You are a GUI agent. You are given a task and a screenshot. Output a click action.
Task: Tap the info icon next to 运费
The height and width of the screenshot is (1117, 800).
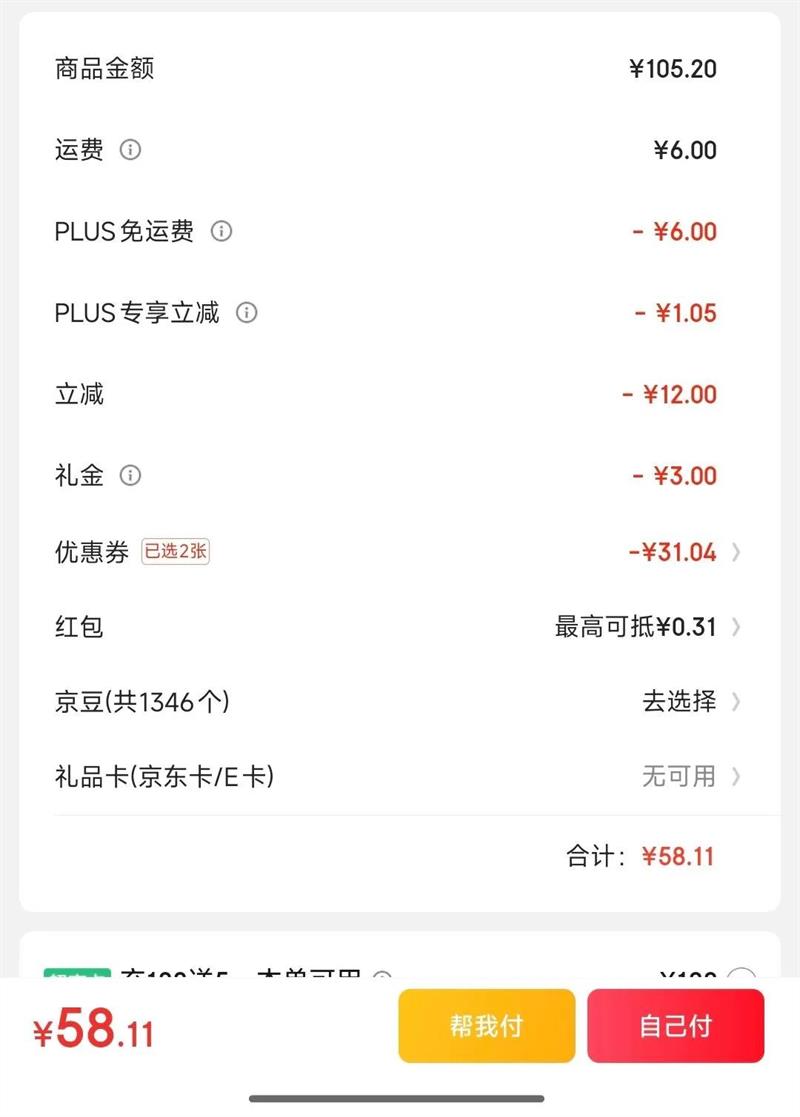130,150
